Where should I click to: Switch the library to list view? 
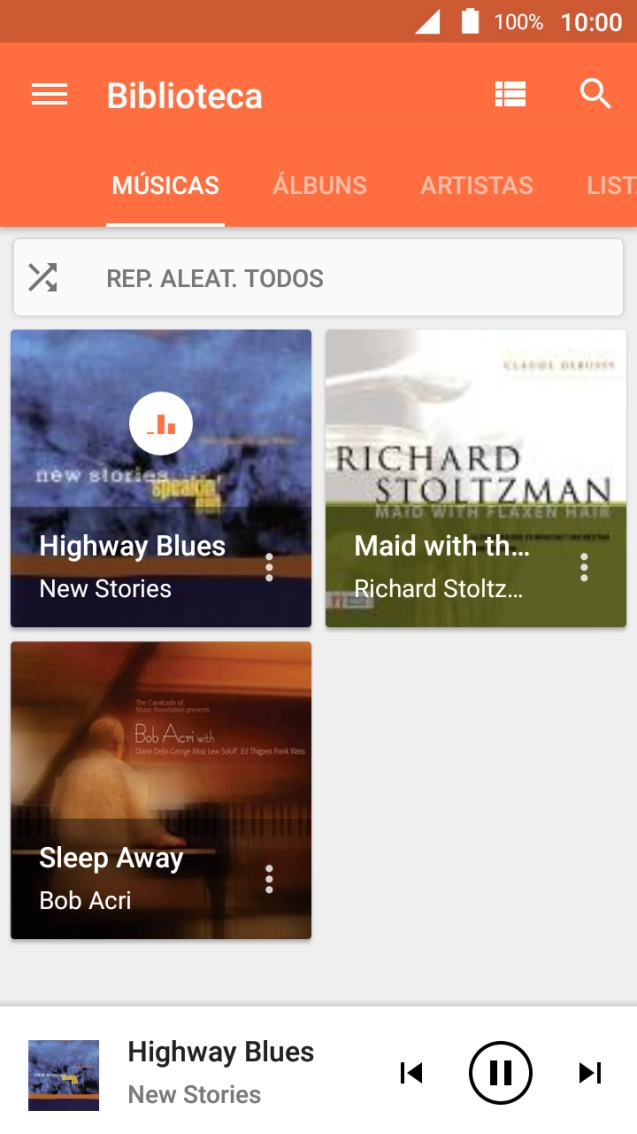coord(510,95)
